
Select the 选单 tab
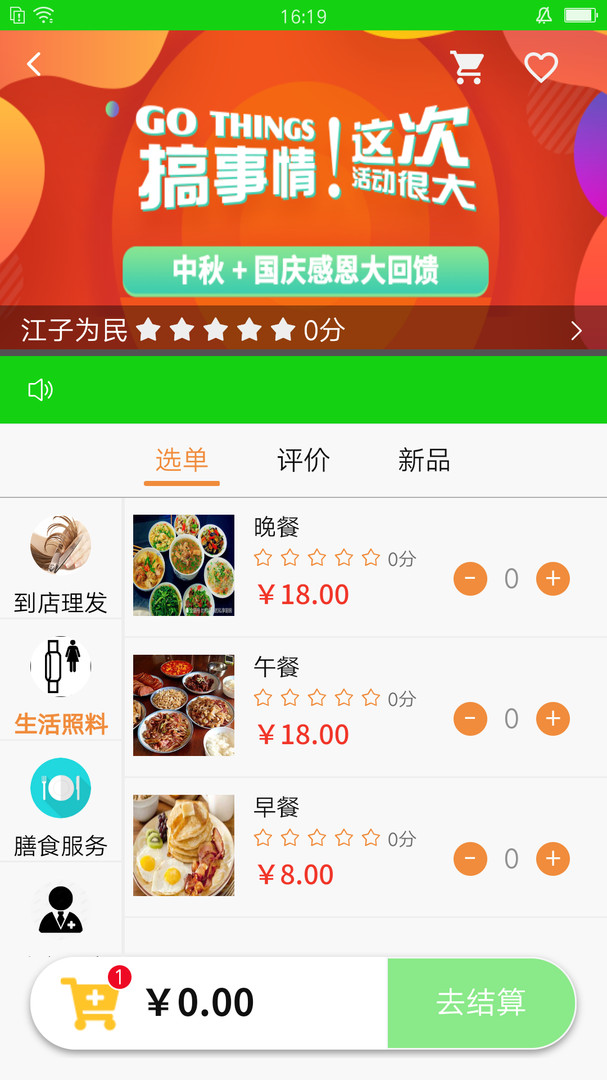[x=182, y=461]
